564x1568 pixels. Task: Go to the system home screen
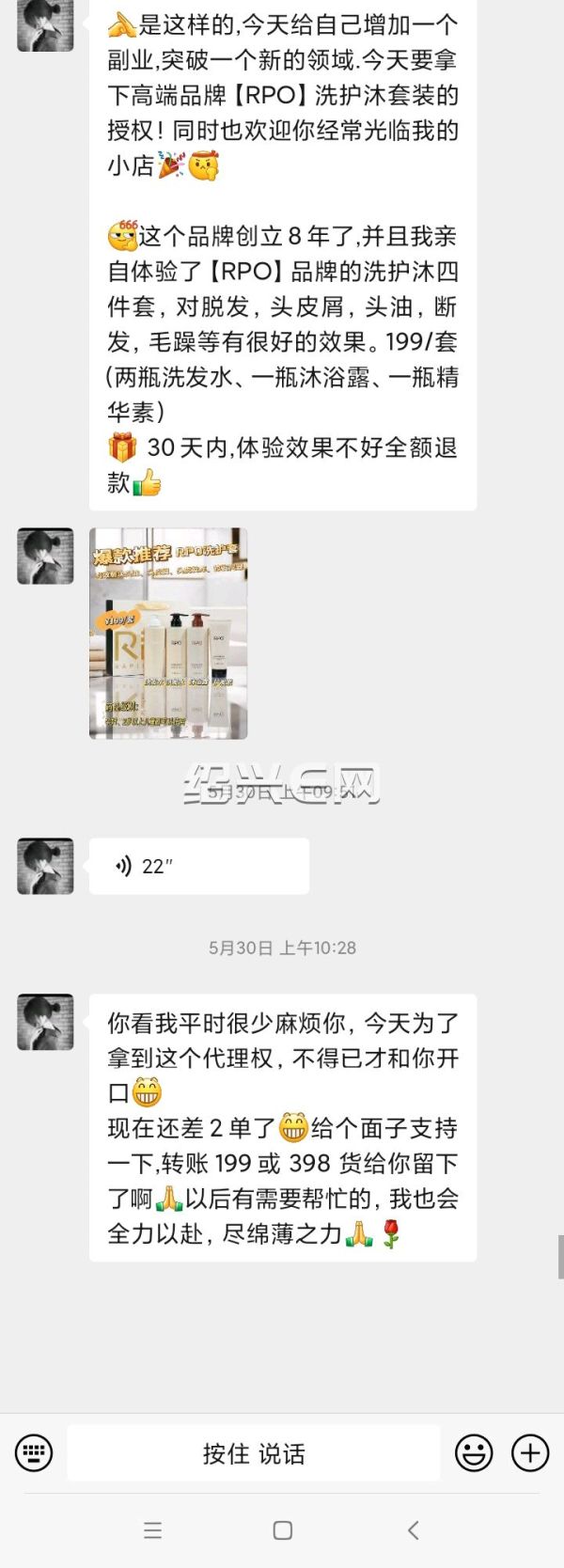[x=282, y=1530]
